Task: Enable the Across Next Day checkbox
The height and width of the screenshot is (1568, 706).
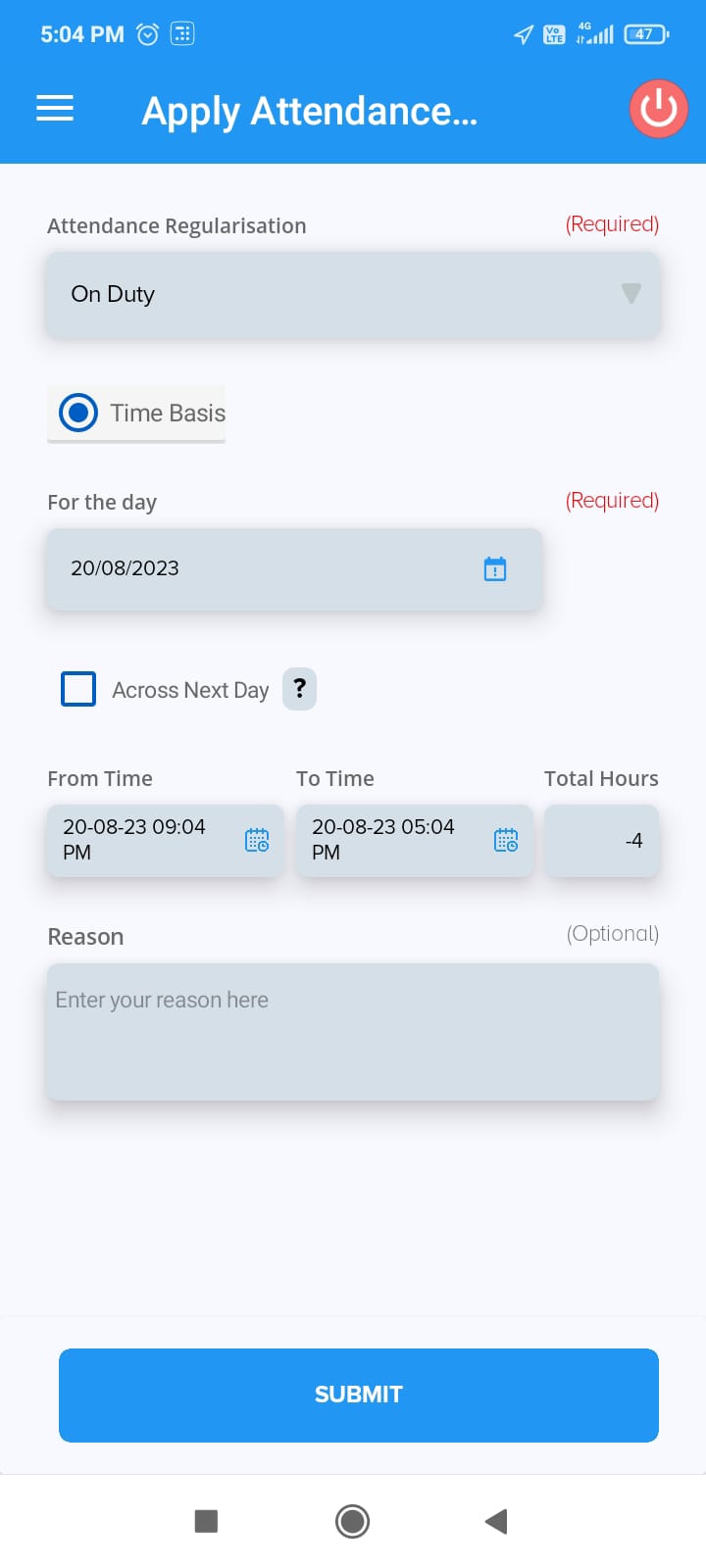Action: pyautogui.click(x=77, y=688)
